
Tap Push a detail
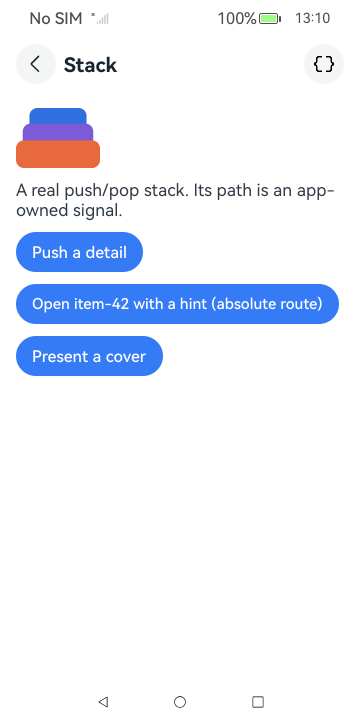[79, 252]
